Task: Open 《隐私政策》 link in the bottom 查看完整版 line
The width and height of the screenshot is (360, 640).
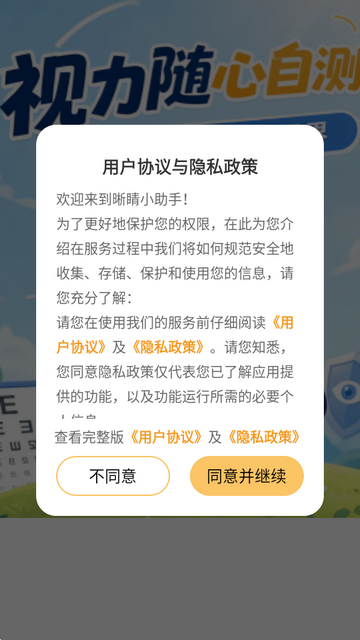Action: (x=264, y=437)
